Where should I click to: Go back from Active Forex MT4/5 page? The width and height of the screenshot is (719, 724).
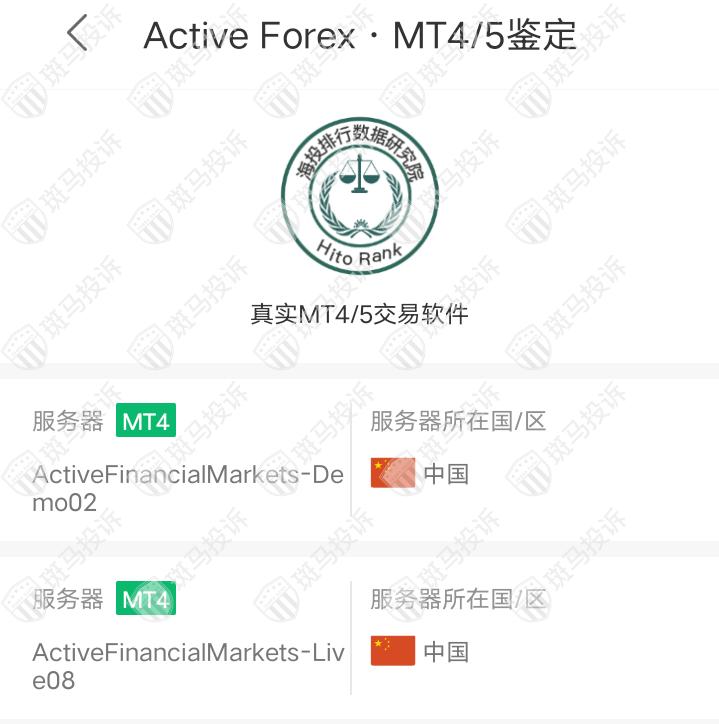click(77, 34)
